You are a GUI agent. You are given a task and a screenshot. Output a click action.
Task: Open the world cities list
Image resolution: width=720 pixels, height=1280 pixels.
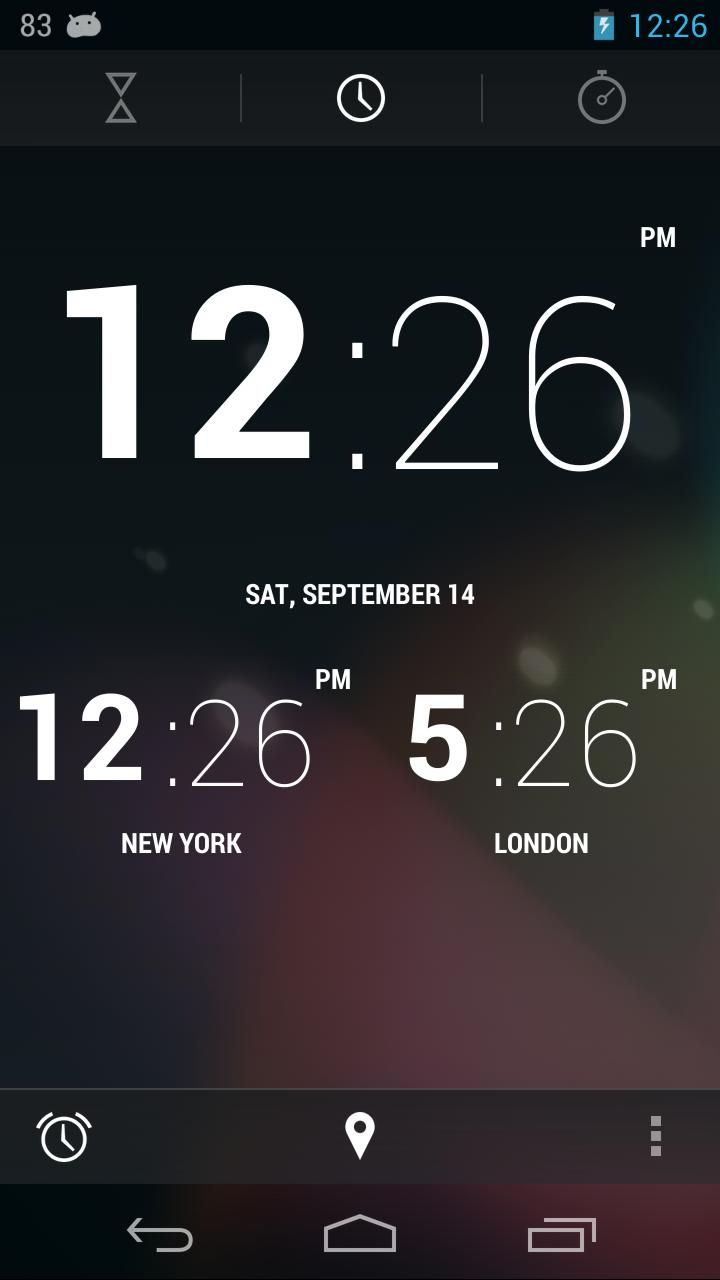click(359, 1137)
